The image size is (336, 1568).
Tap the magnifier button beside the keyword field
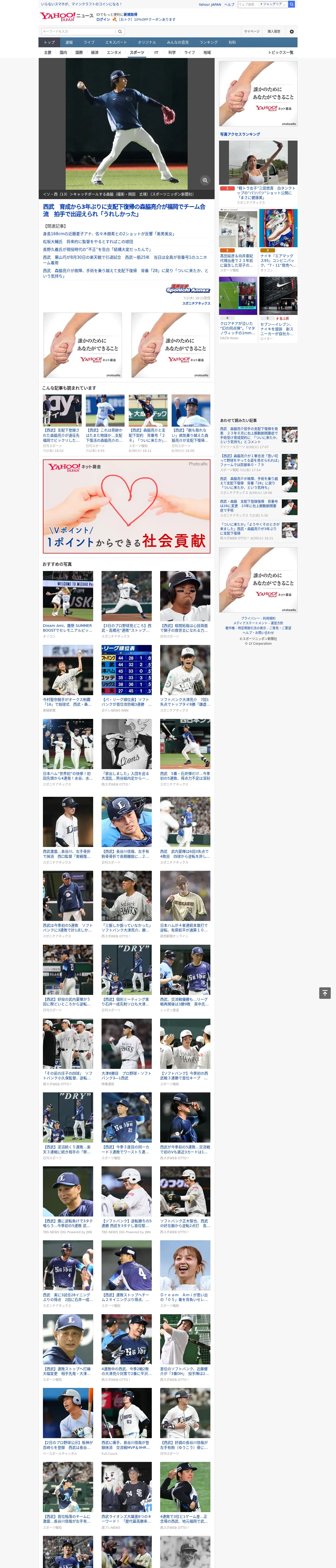120,31
